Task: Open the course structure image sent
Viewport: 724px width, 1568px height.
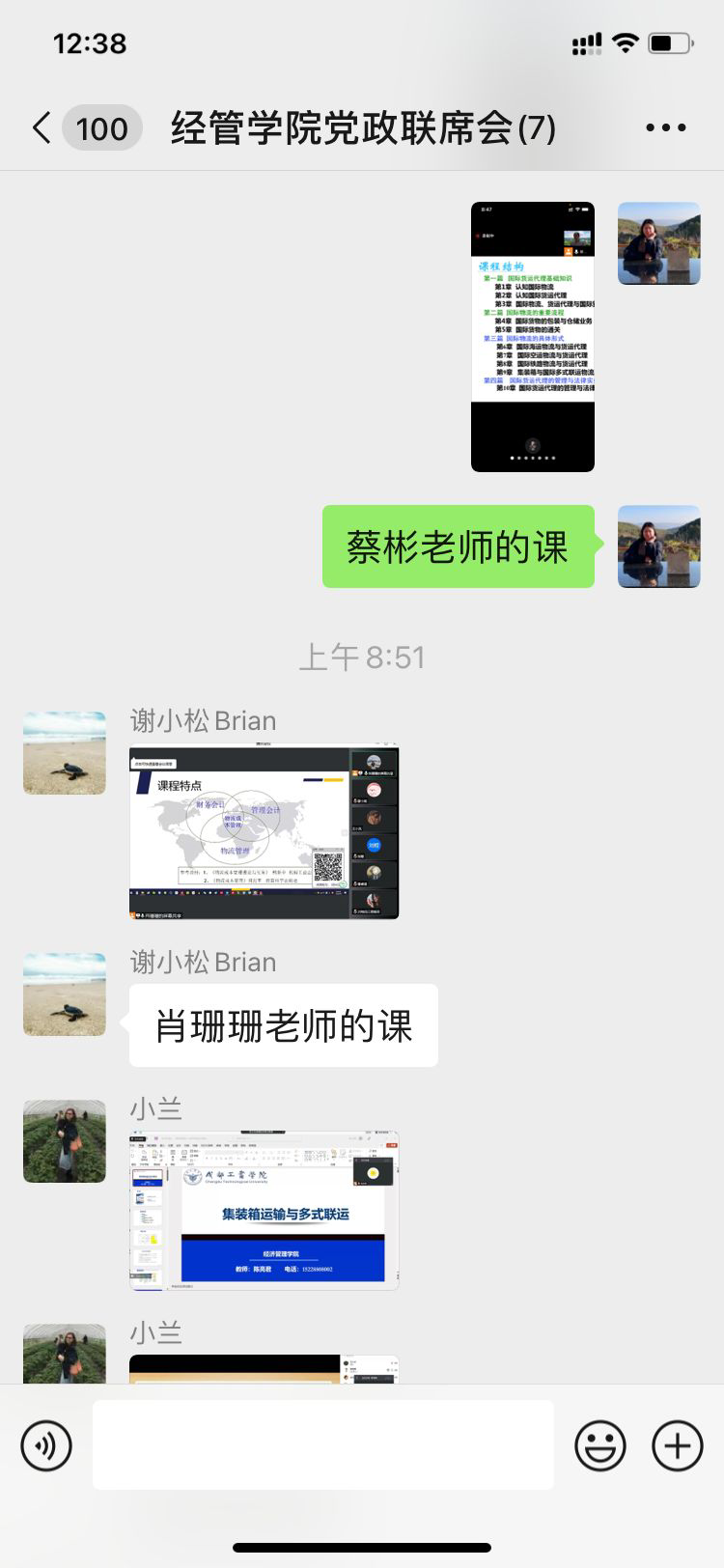Action: click(x=532, y=336)
